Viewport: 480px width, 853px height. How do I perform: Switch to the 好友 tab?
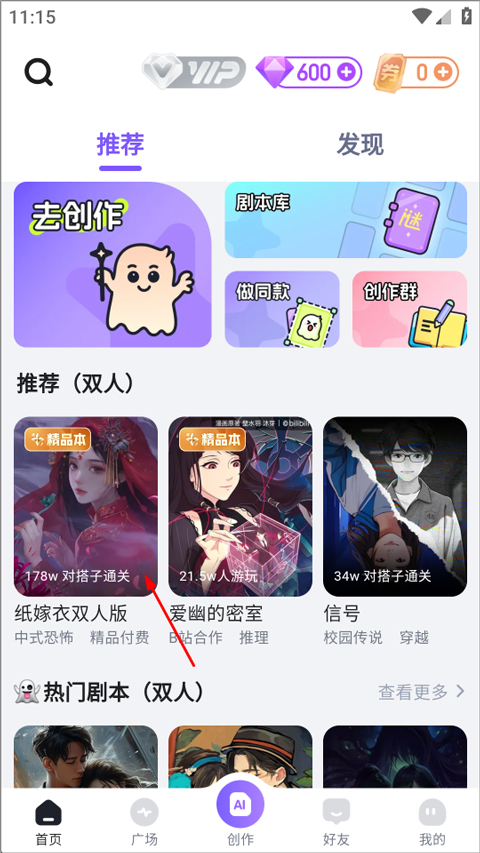[x=336, y=821]
